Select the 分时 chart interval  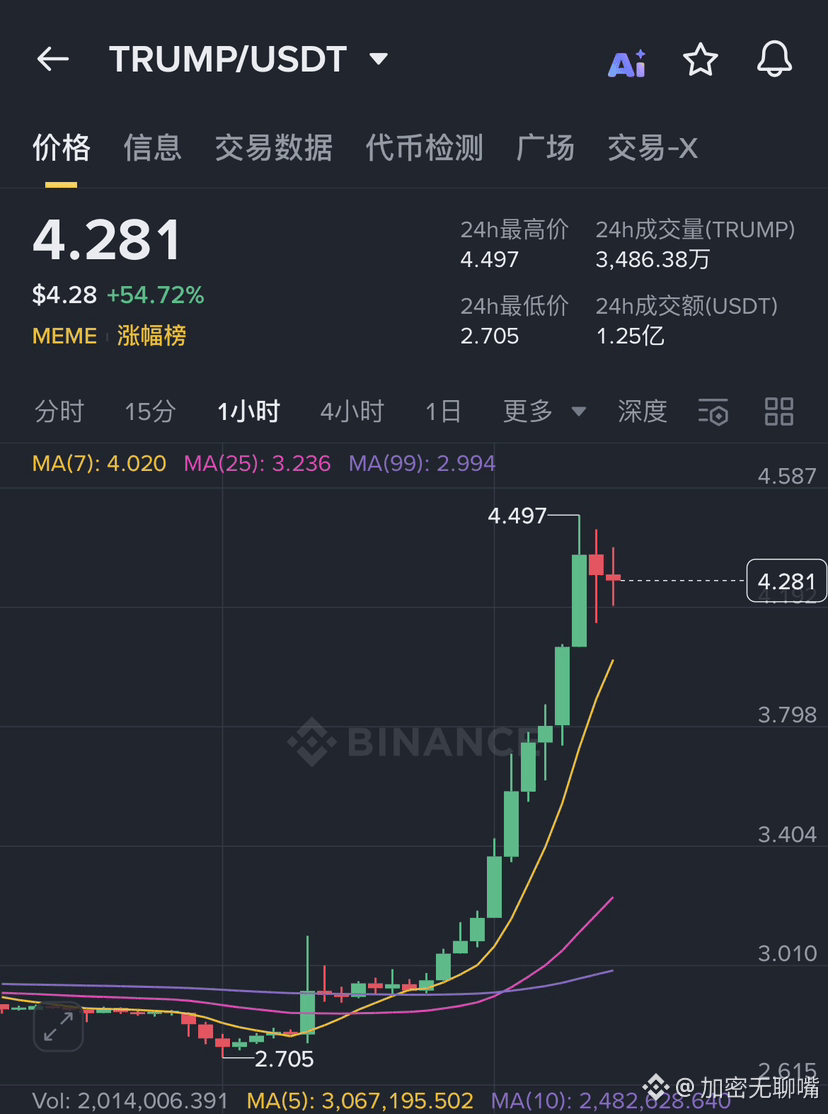click(x=59, y=411)
